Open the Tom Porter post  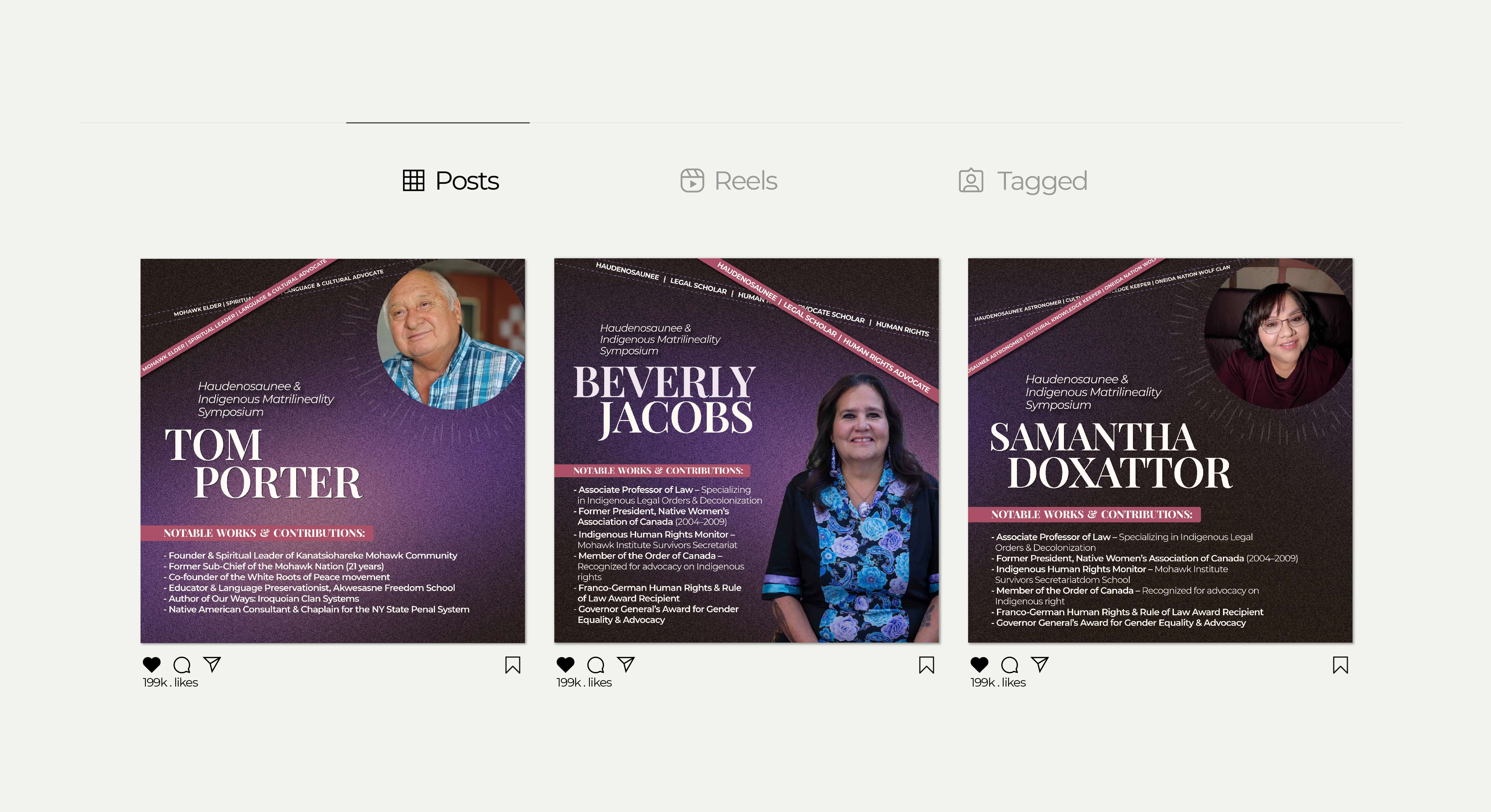coord(332,450)
